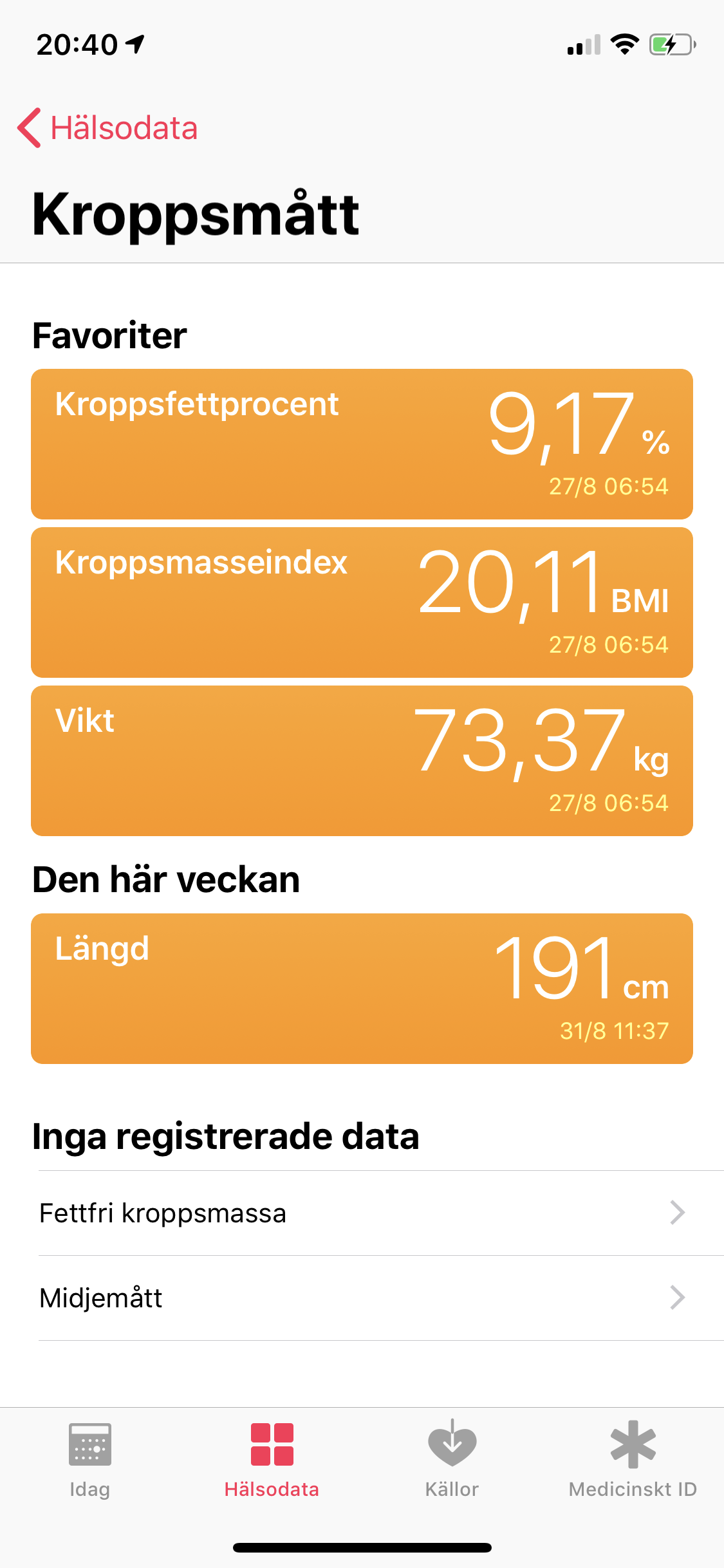Open the Kroppsfettprocent card
Viewport: 724px width, 1568px height.
point(362,444)
